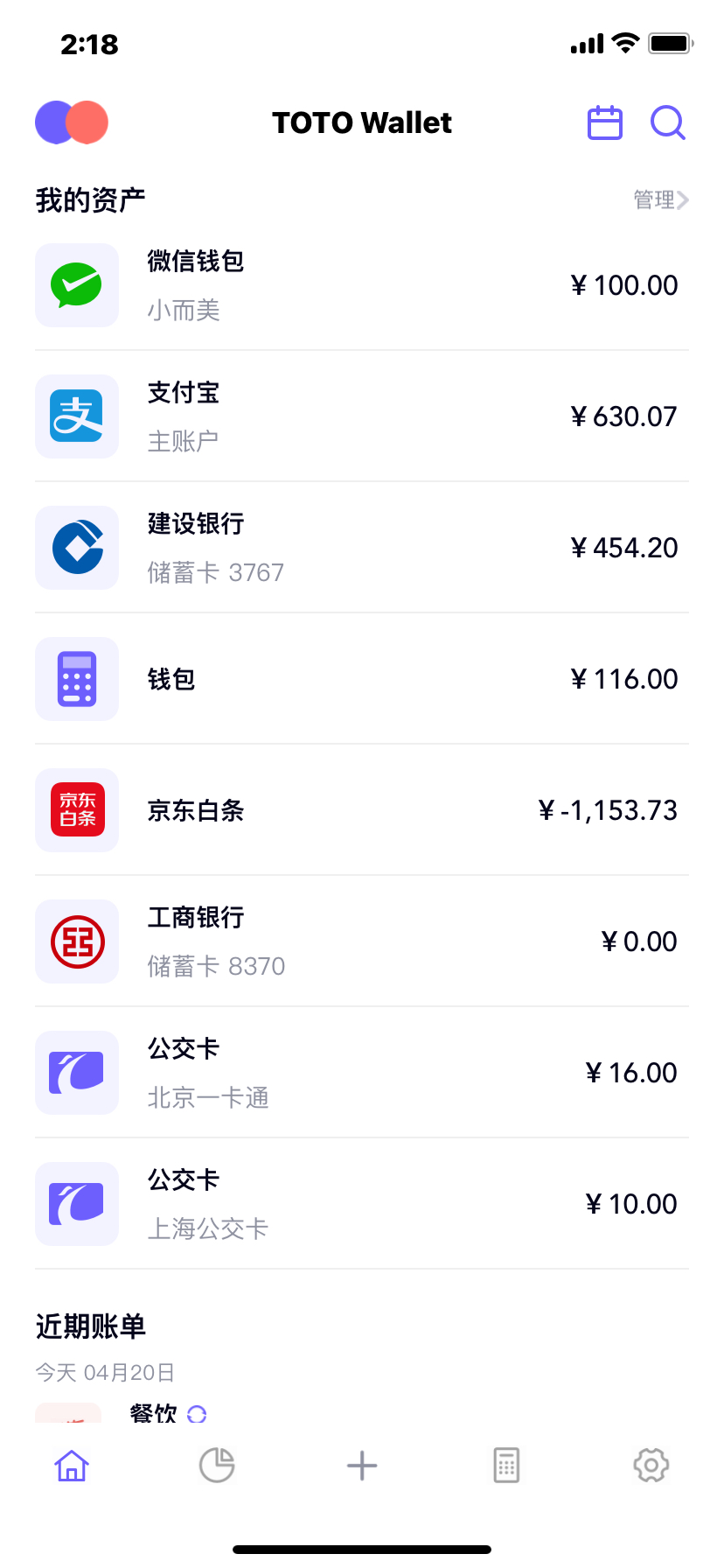724x1568 pixels.
Task: Click the 建设银行 bank logo icon
Action: (76, 548)
